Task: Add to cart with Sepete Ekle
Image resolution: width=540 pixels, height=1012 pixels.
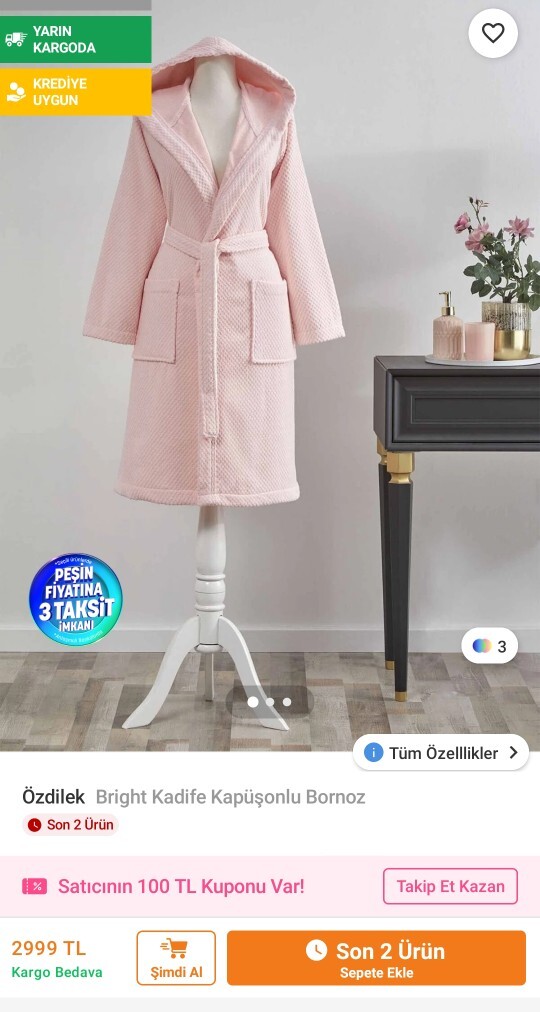Action: (376, 958)
